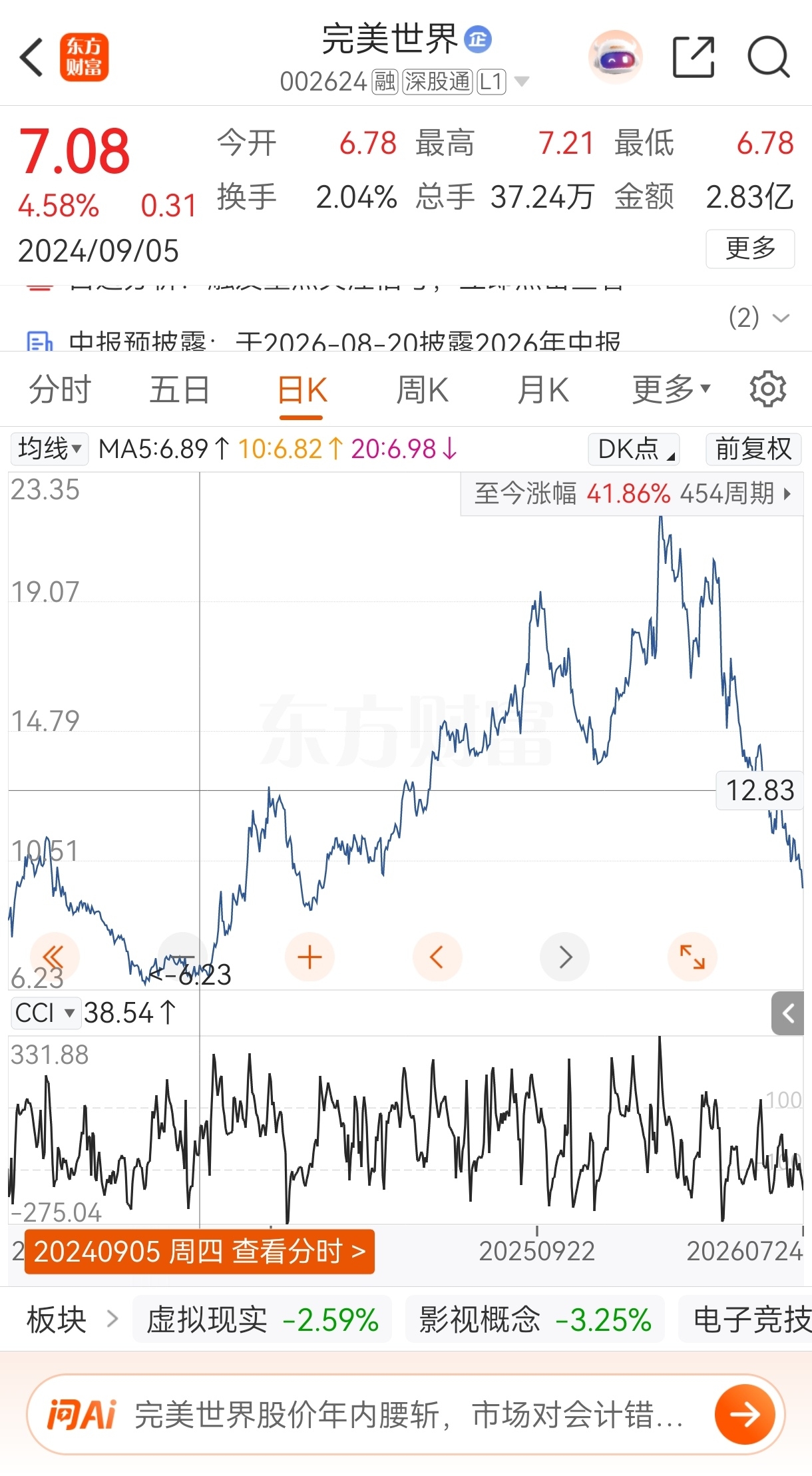Toggle the DK点 option
This screenshot has height=1476, width=812.
point(634,449)
